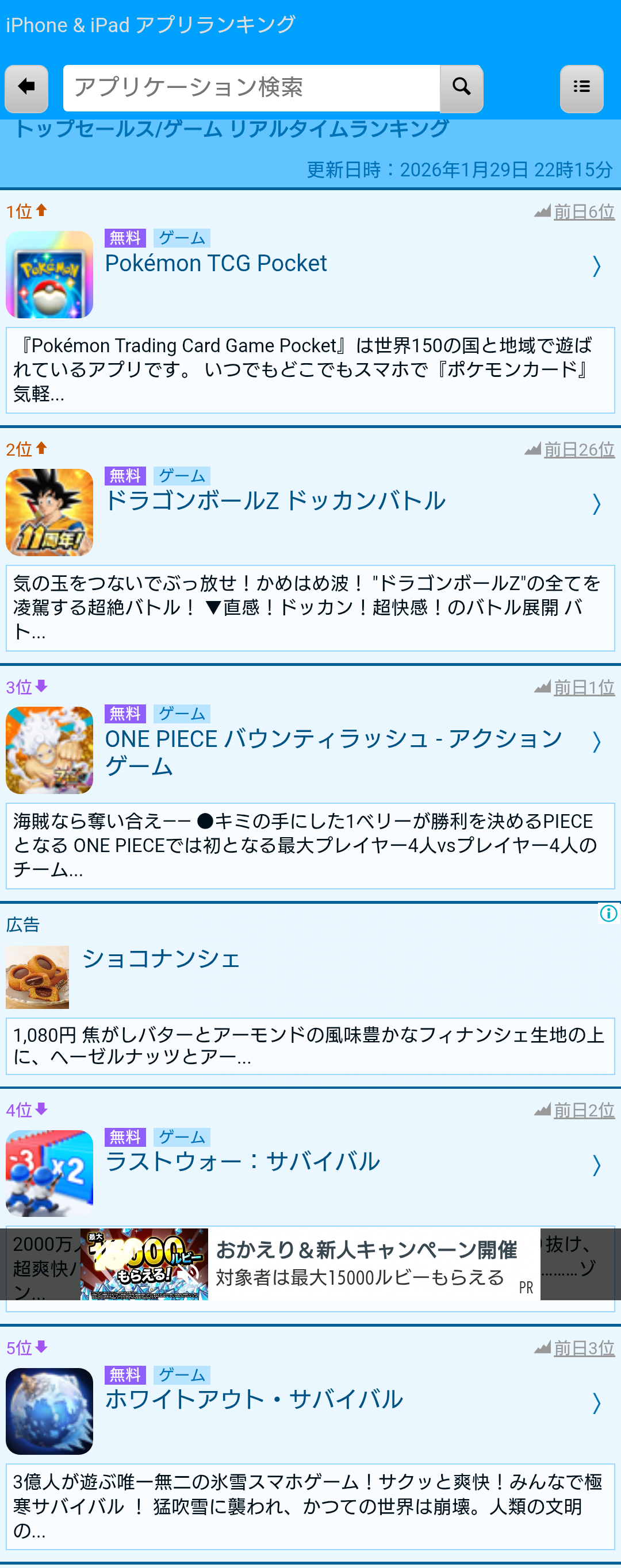View 前日1位 rank history link
The width and height of the screenshot is (621, 1568).
pyautogui.click(x=583, y=688)
